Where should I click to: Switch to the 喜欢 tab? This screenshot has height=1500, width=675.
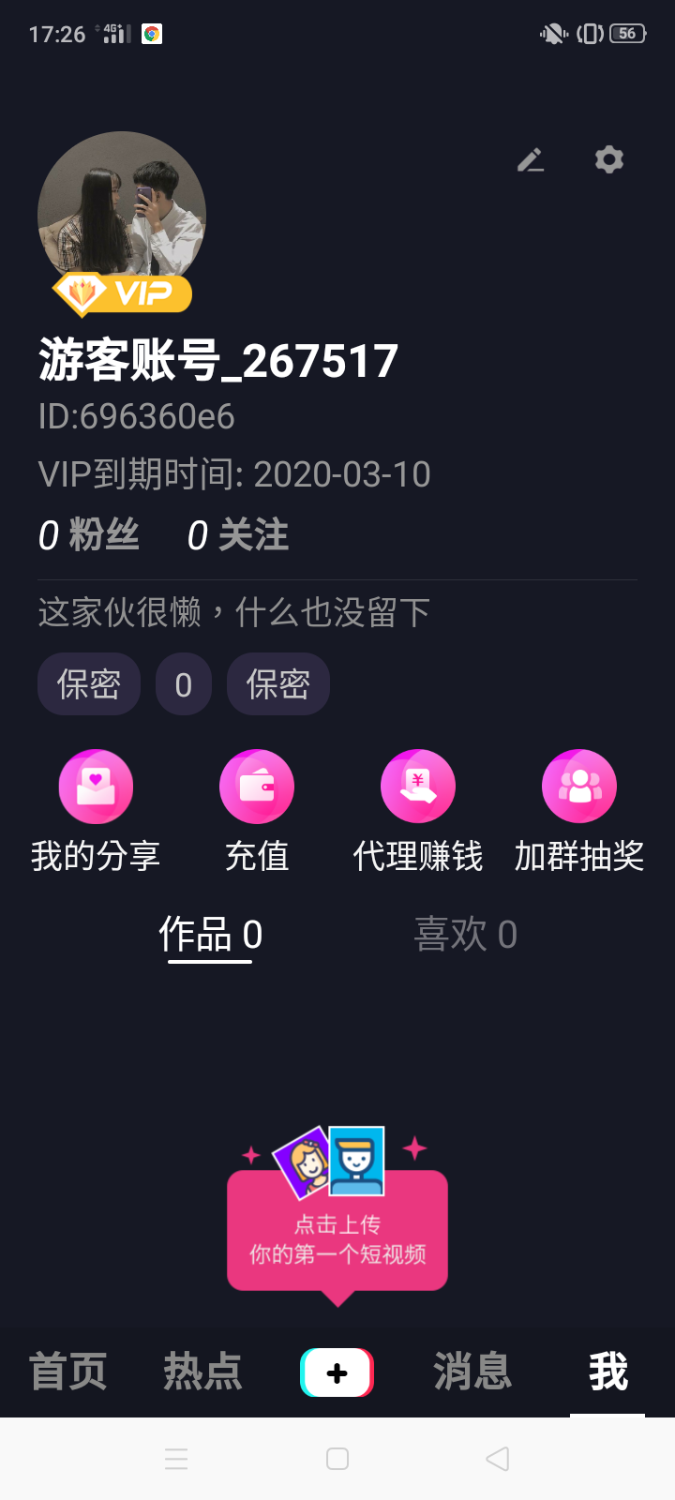pos(465,936)
